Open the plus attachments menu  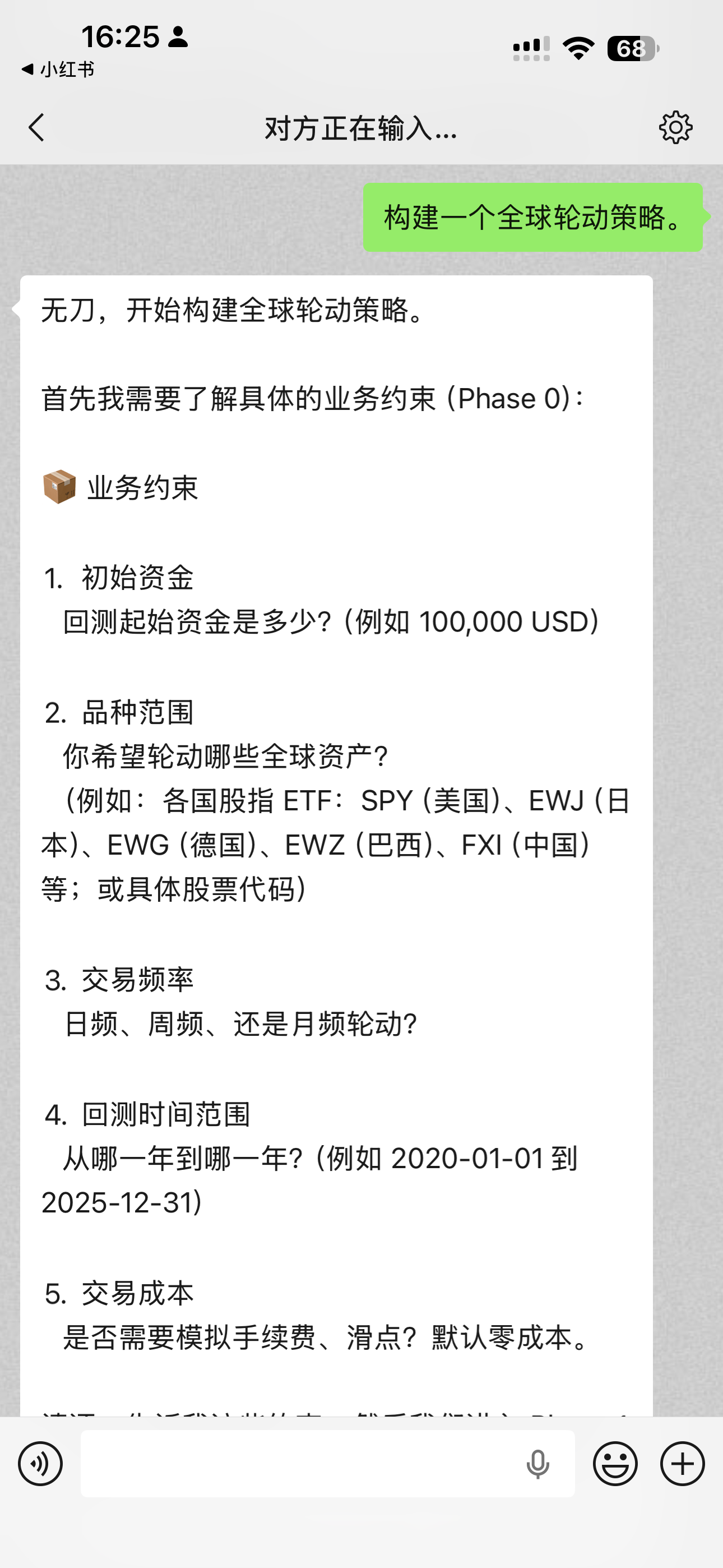coord(682,1463)
